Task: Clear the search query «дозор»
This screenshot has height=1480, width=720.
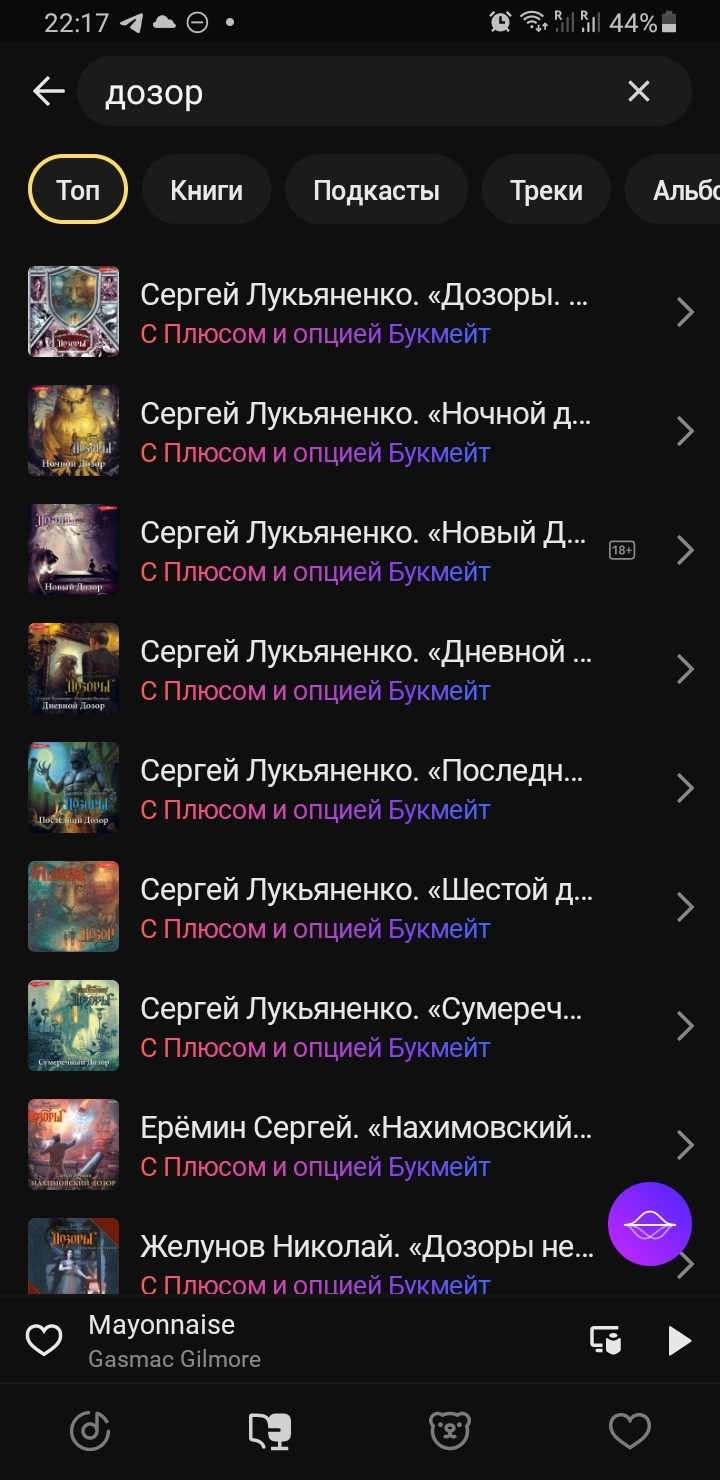Action: coord(638,92)
